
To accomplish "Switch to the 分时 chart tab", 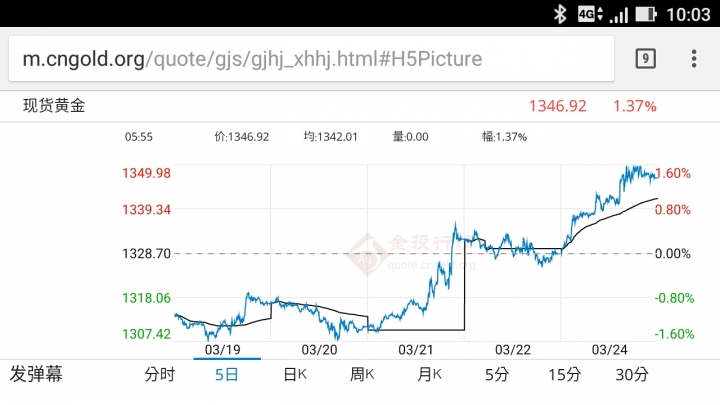I will (x=159, y=375).
